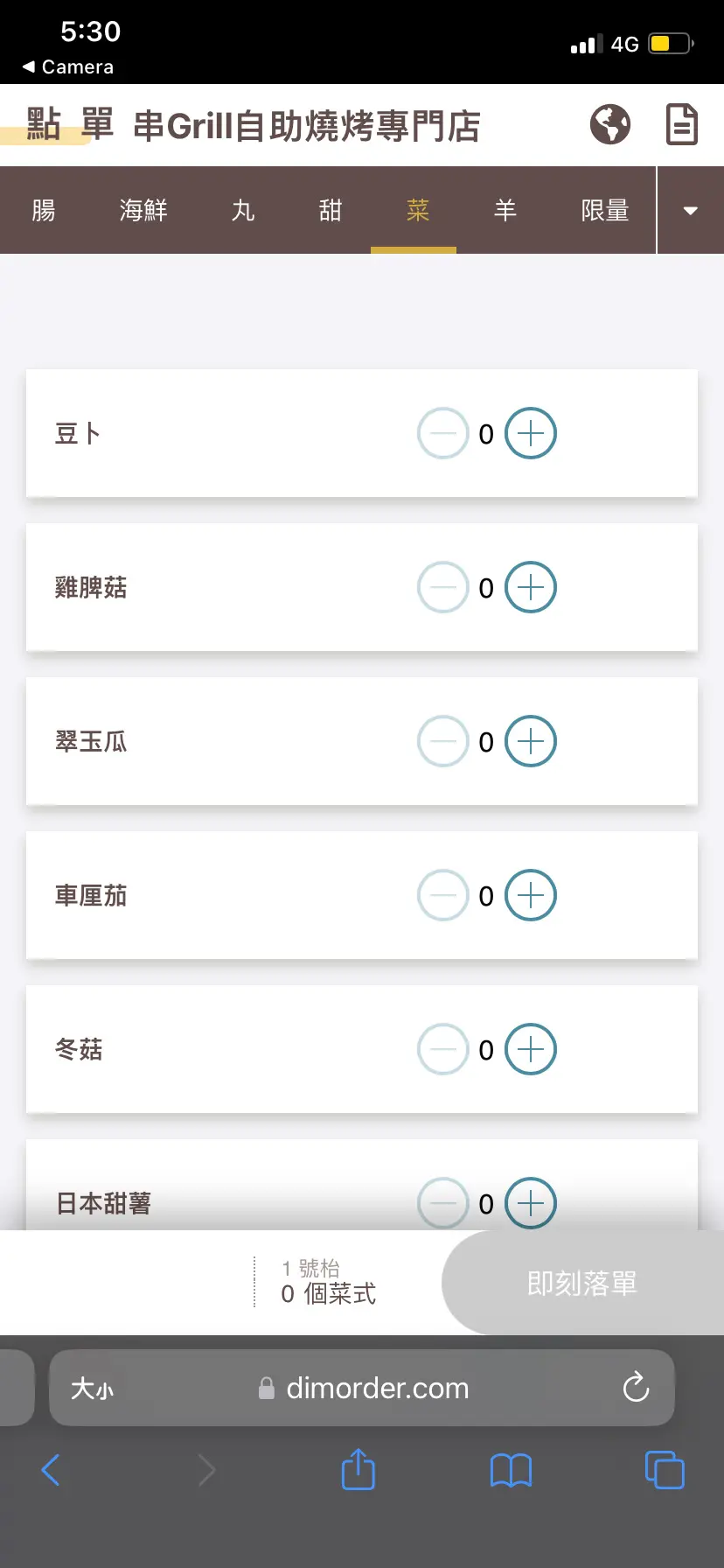Select the 腸 category tab
The width and height of the screenshot is (724, 1568).
44,210
